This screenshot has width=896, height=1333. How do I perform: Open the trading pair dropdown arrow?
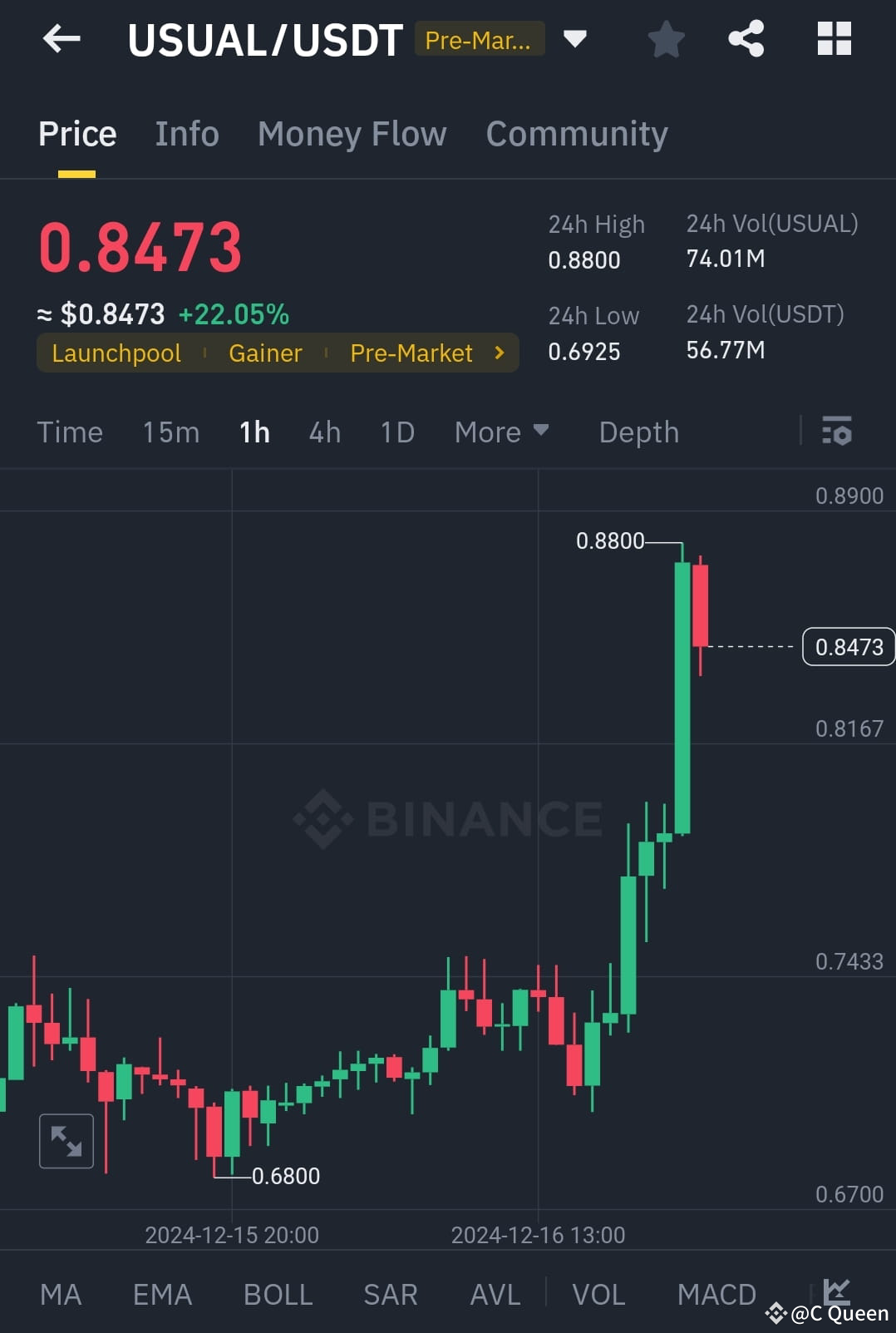575,38
